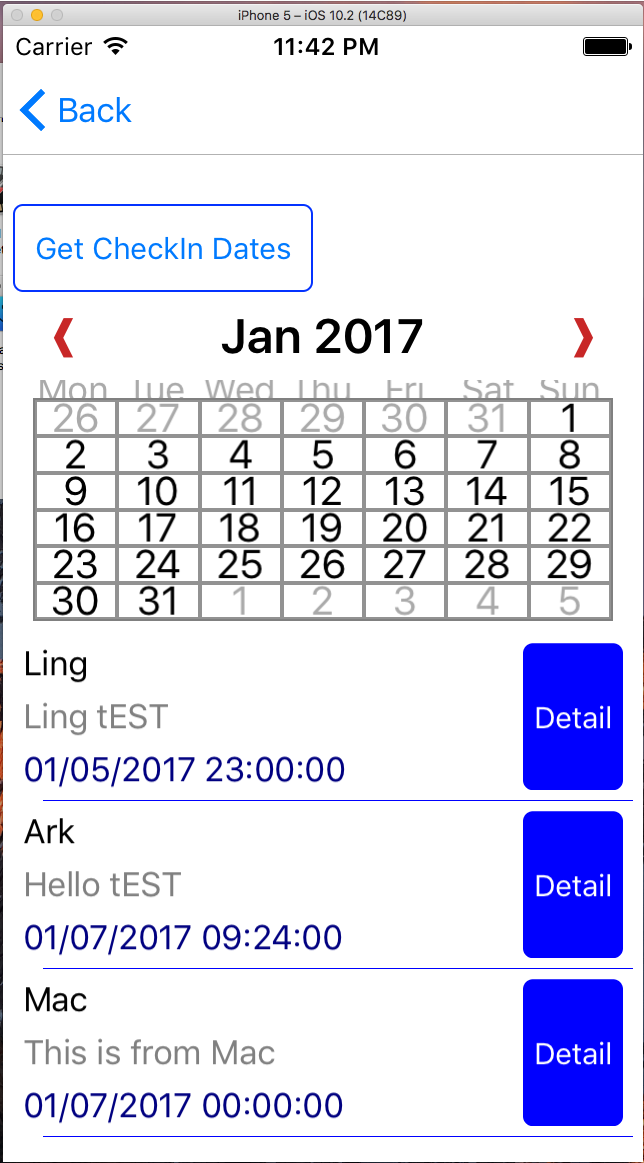Open Detail for the Ark entry
644x1163 pixels.
[573, 885]
